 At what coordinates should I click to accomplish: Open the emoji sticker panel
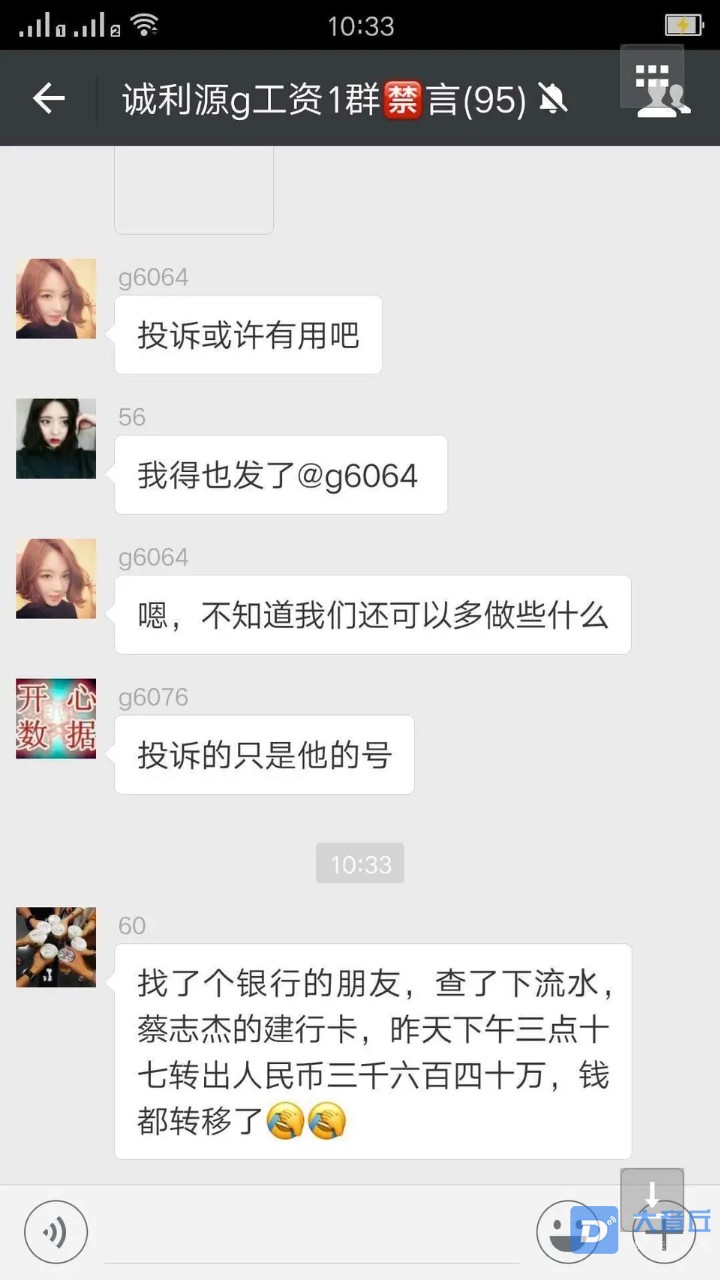coord(567,1231)
